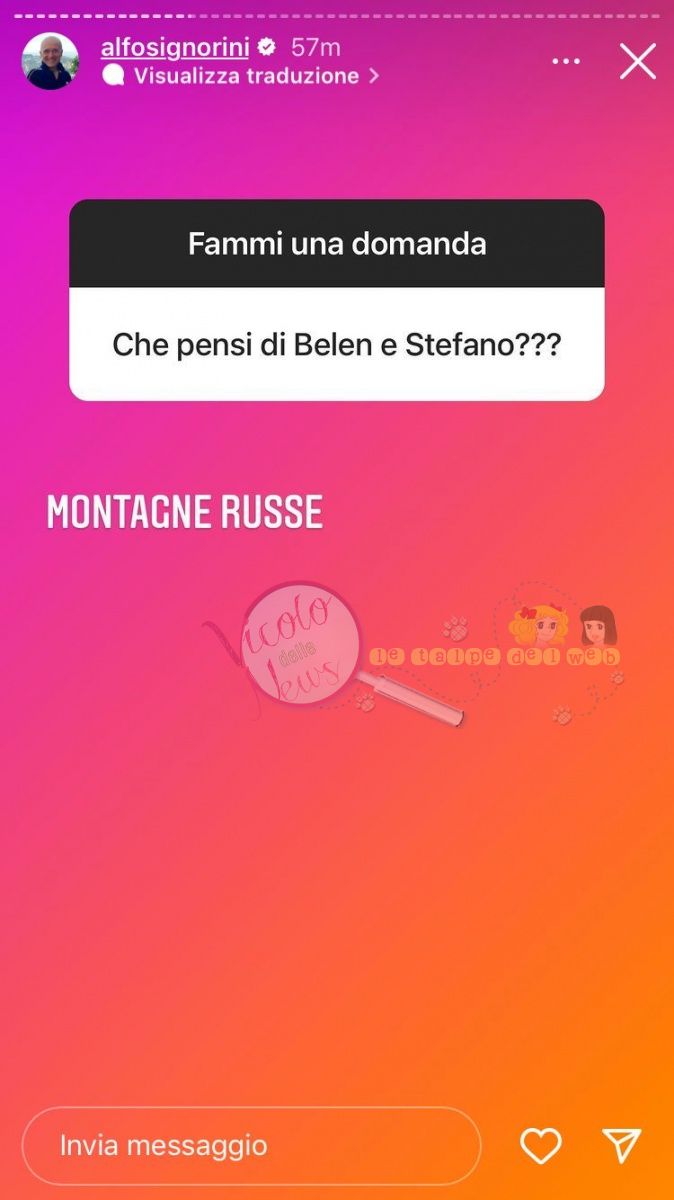The width and height of the screenshot is (674, 1200).
Task: Open the three-dot story options menu
Action: tap(566, 62)
